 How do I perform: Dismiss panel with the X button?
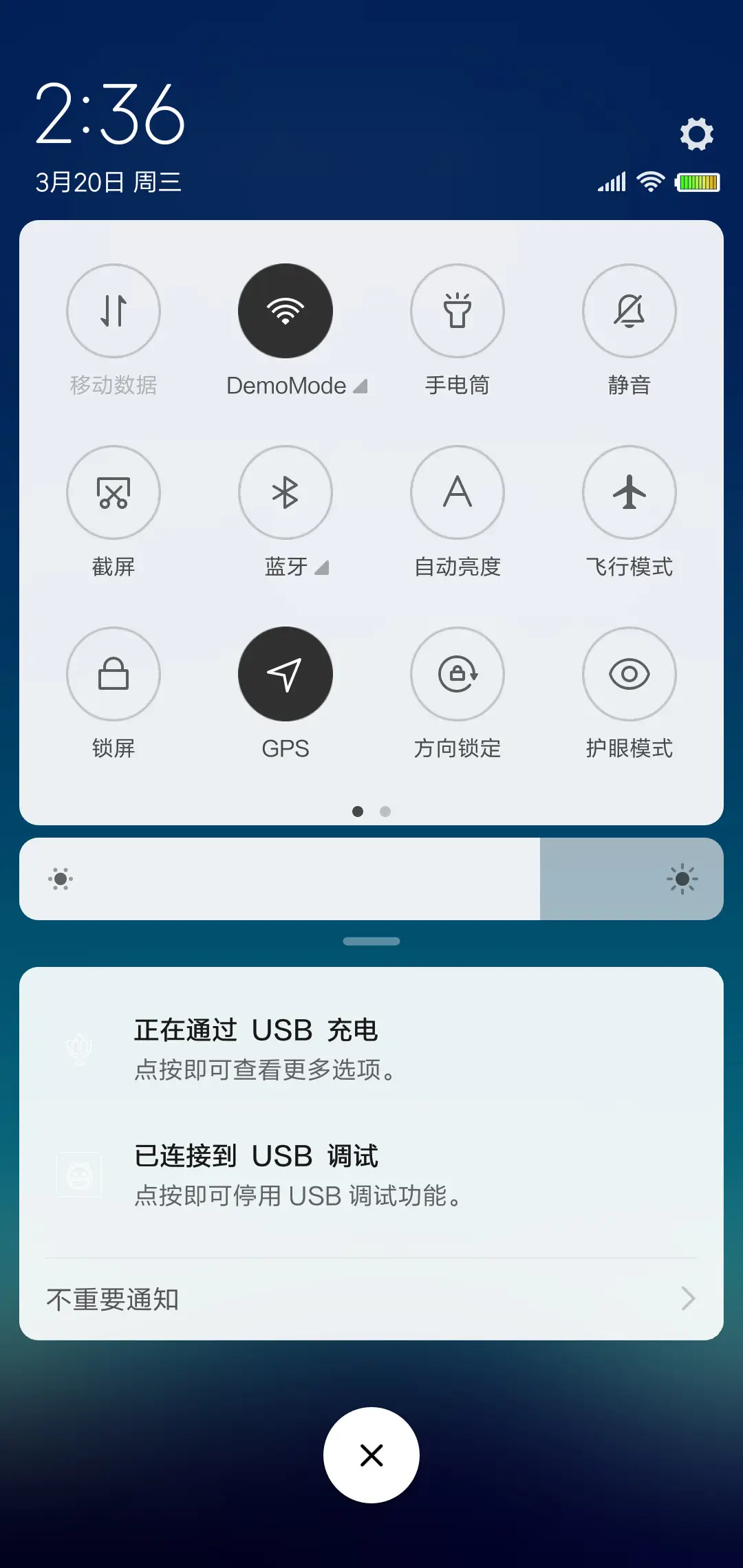click(x=371, y=1455)
